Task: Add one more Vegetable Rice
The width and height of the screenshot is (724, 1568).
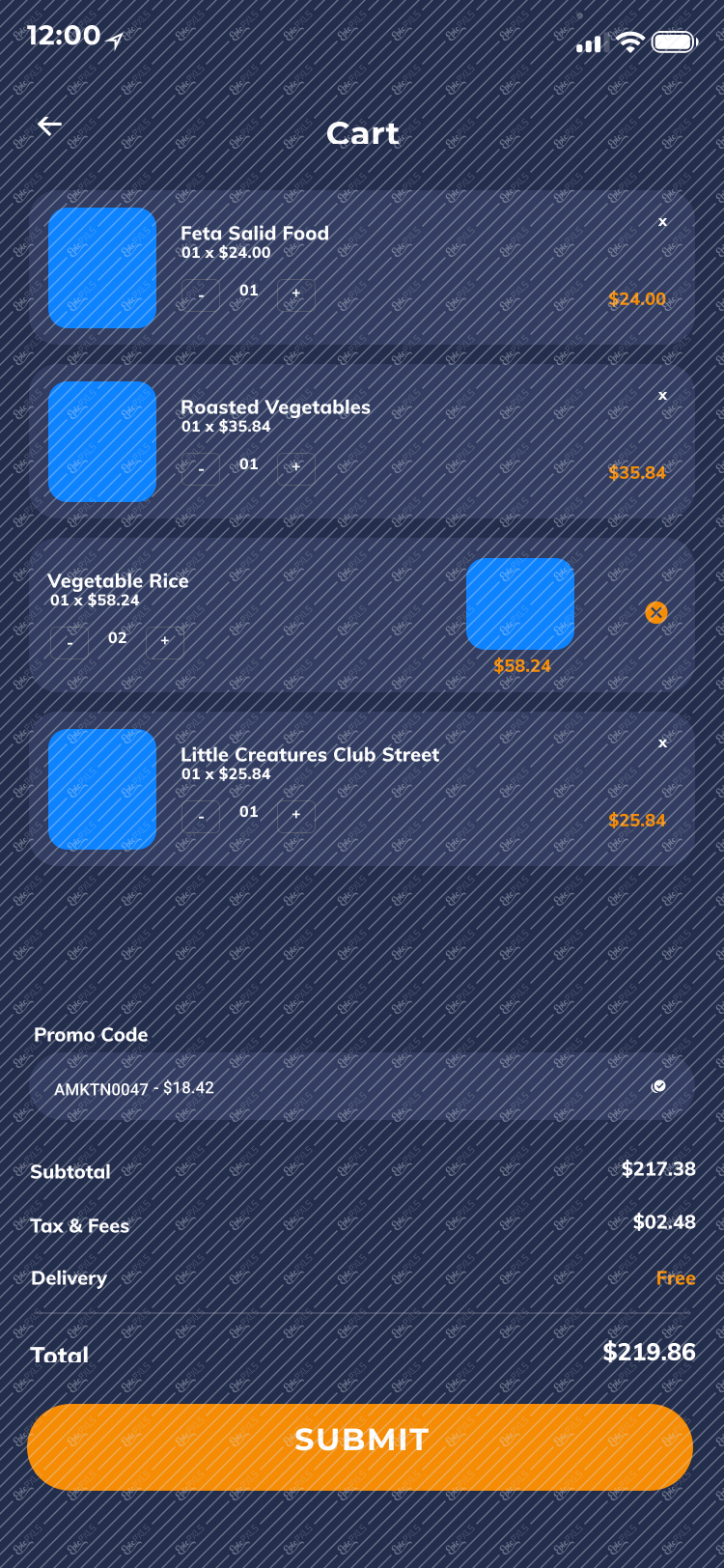Action: pyautogui.click(x=165, y=642)
